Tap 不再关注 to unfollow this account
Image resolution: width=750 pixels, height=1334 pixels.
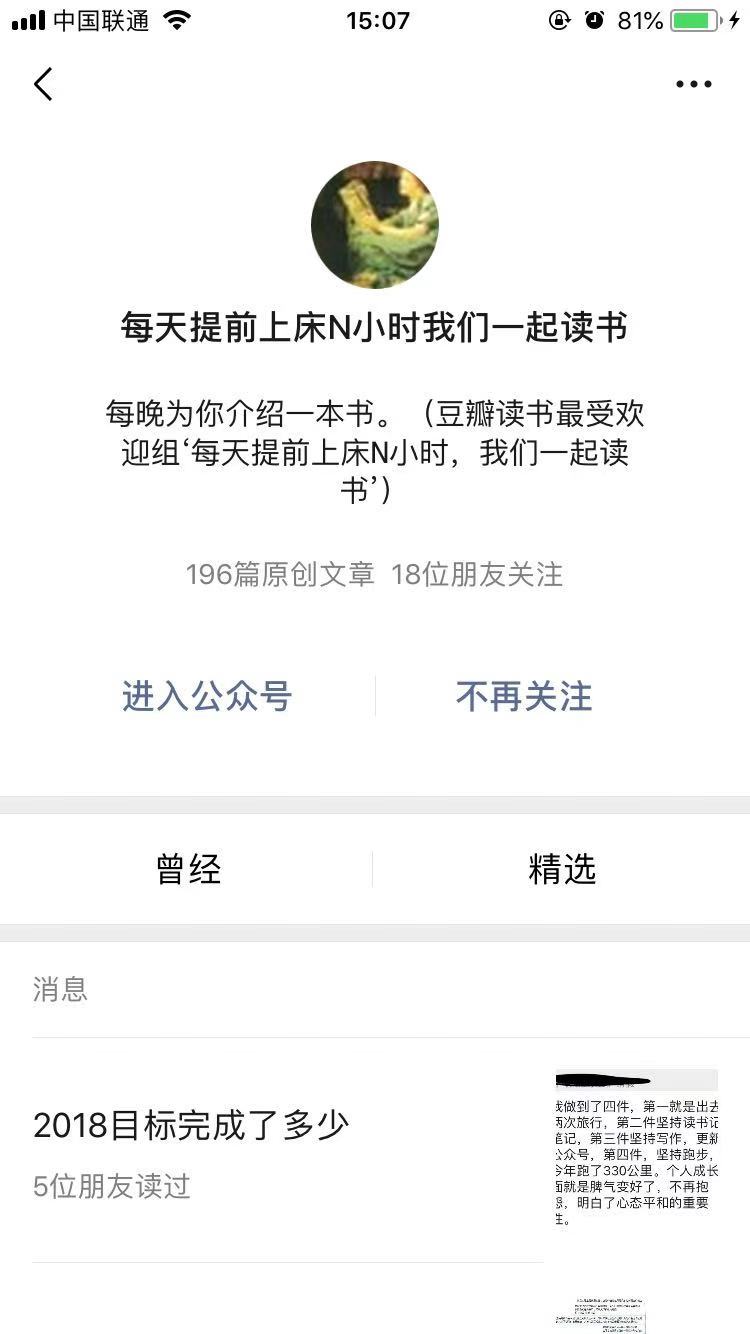(524, 696)
